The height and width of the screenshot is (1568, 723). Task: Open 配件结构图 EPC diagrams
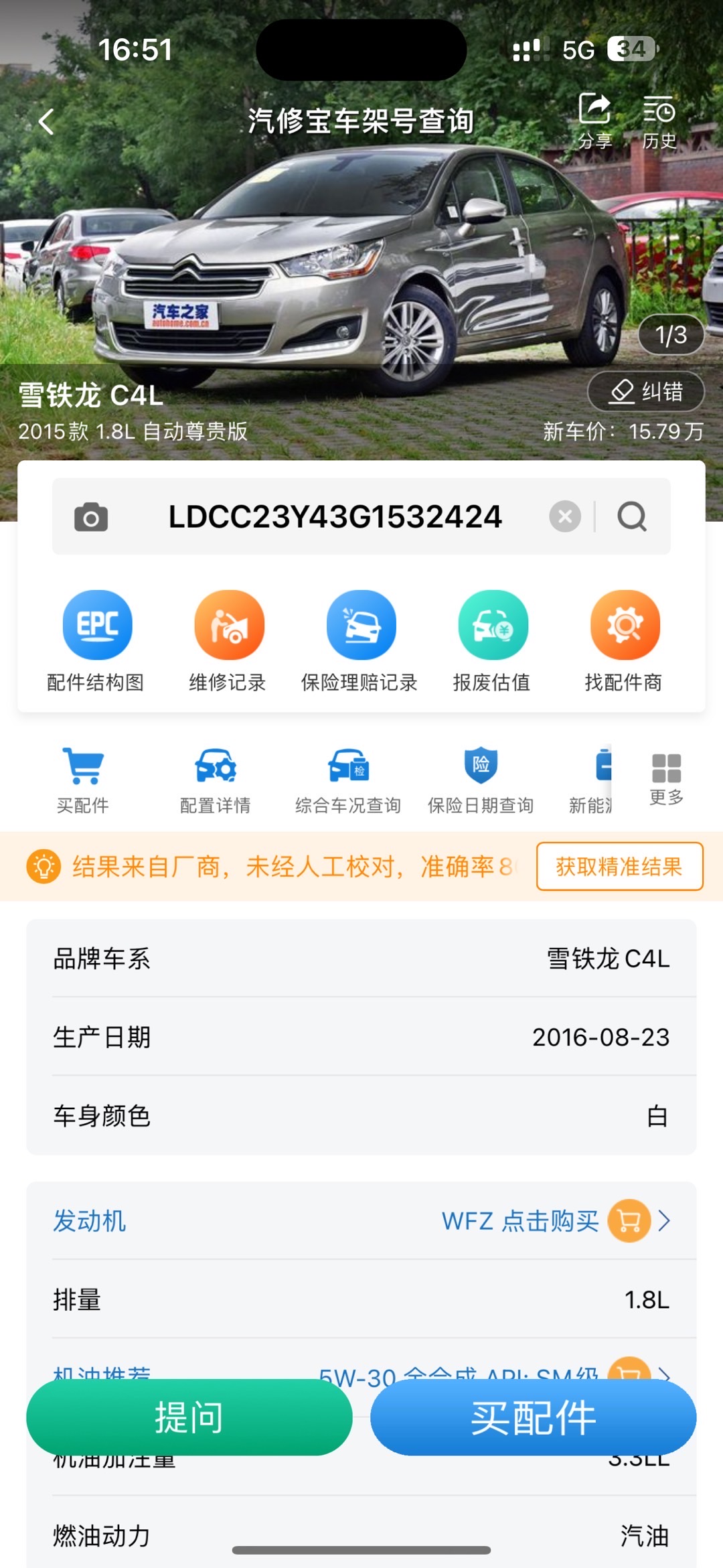pos(96,640)
